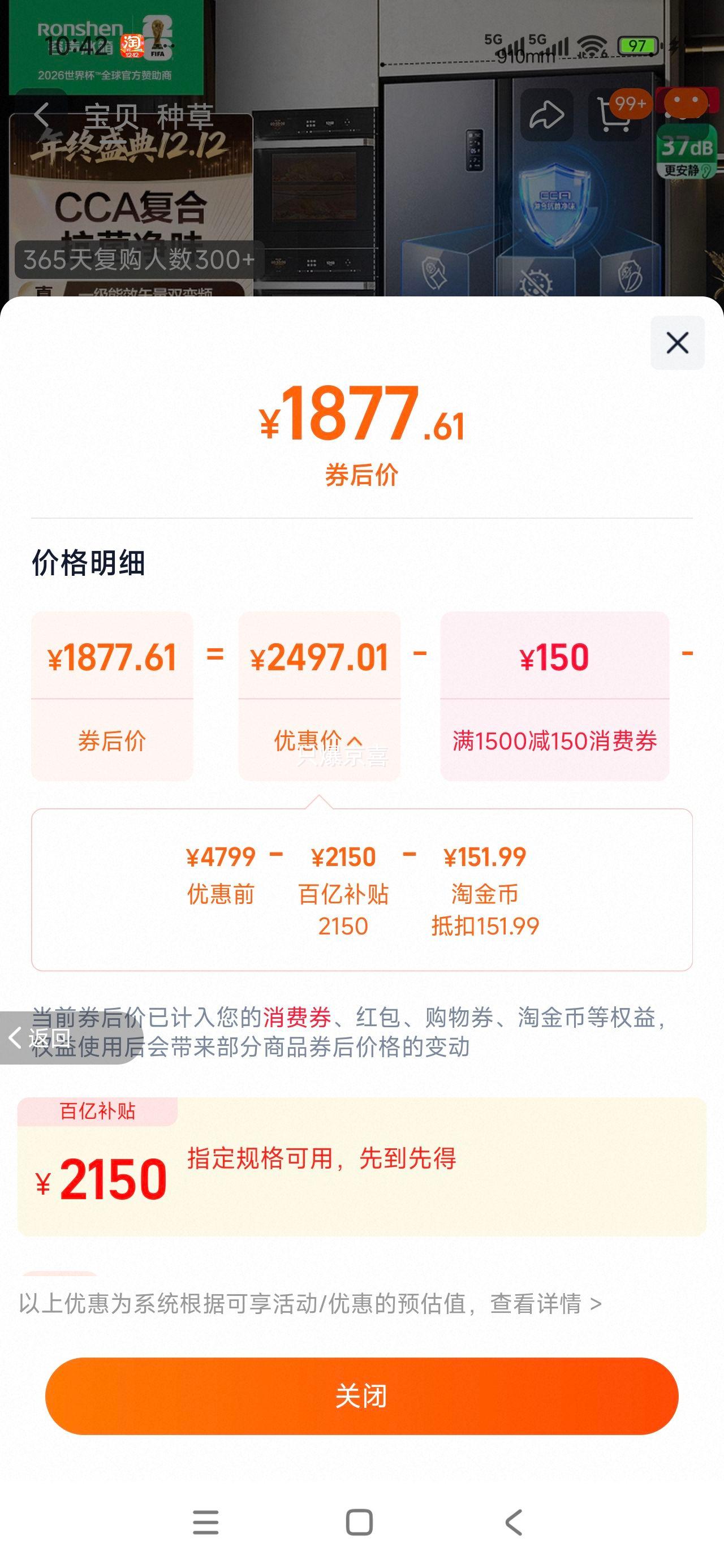Tap the FIFA World Cup sponsor badge
Screen dimensions: 724x1568
[x=158, y=37]
